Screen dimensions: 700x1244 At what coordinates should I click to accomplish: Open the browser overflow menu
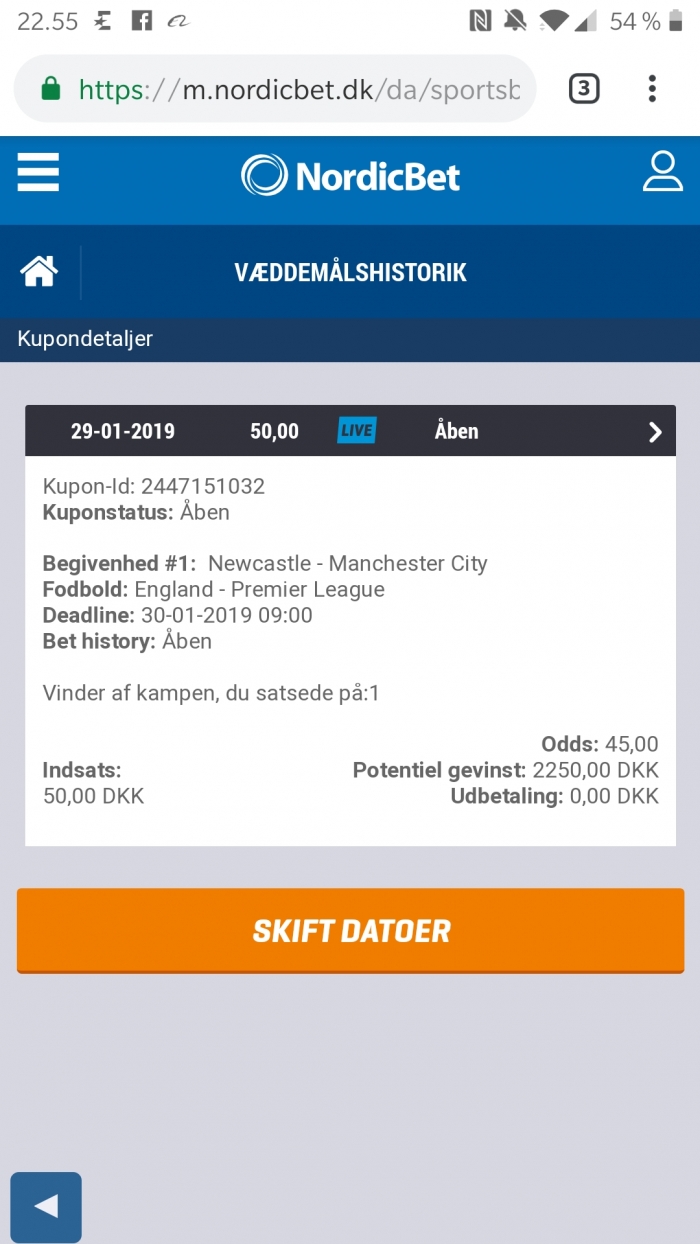click(x=652, y=89)
